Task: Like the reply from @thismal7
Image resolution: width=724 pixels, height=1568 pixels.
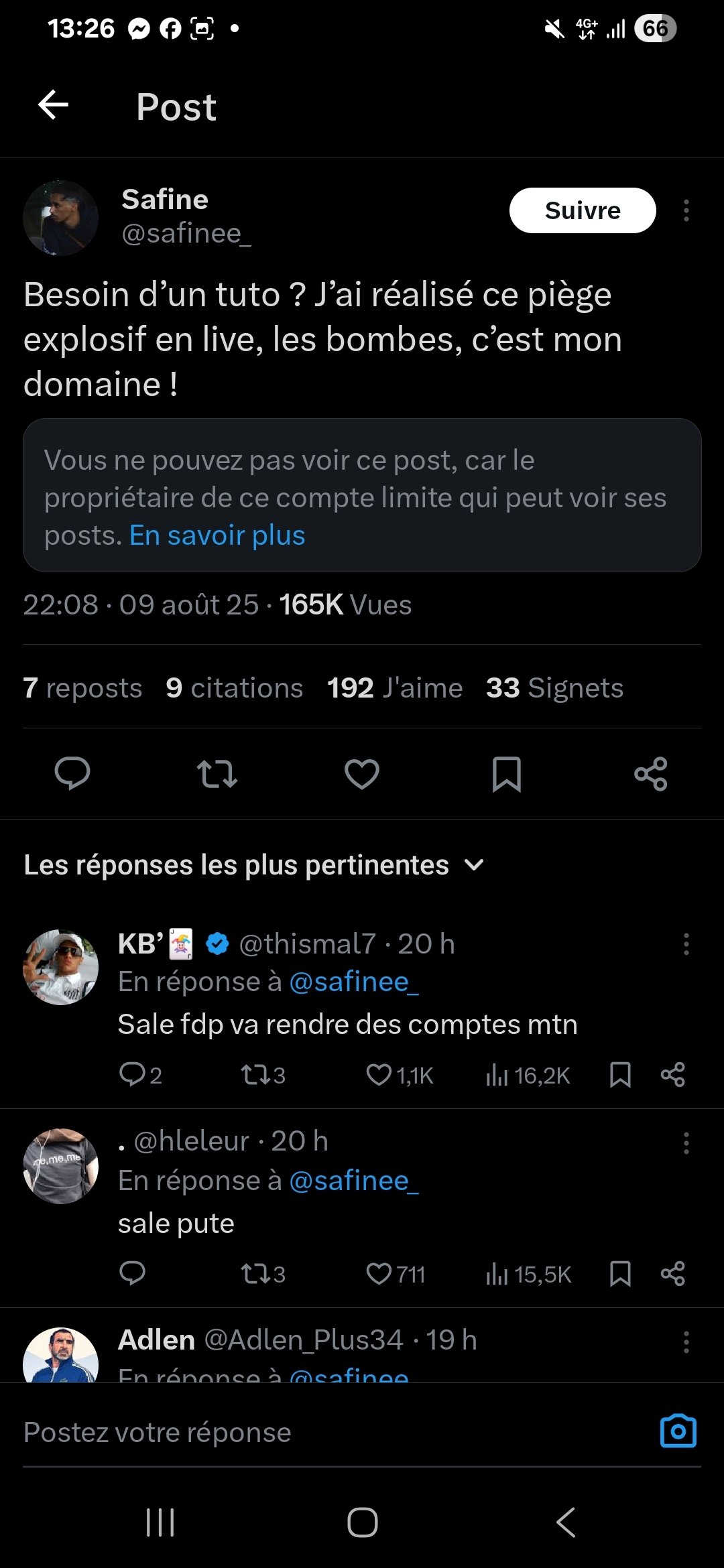Action: tap(379, 1075)
